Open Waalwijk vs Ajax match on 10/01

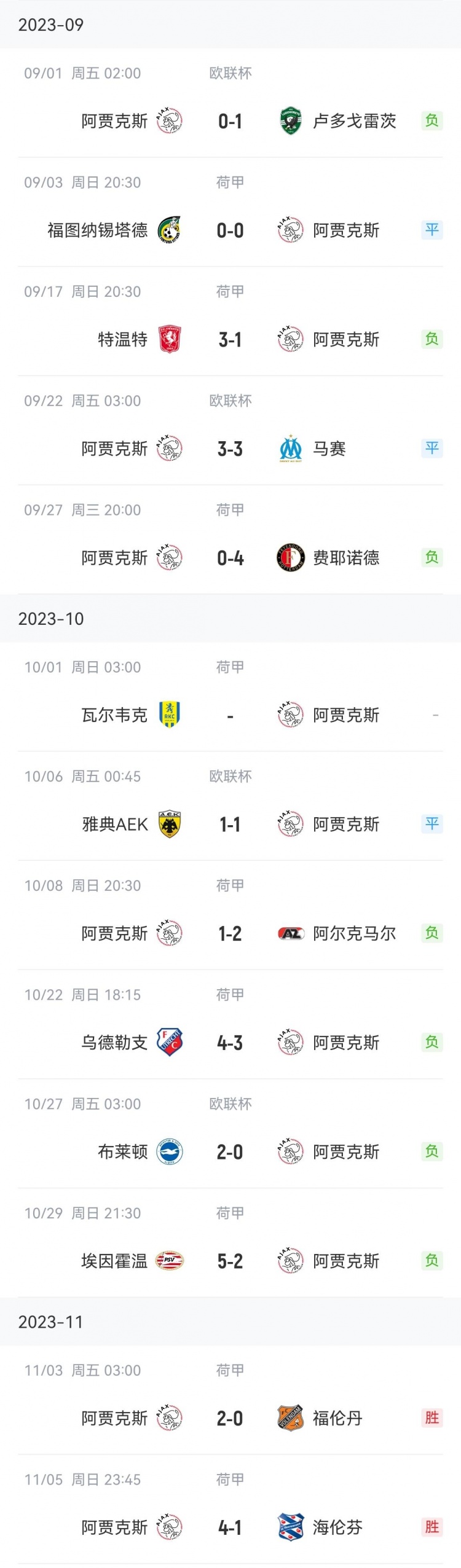(230, 715)
